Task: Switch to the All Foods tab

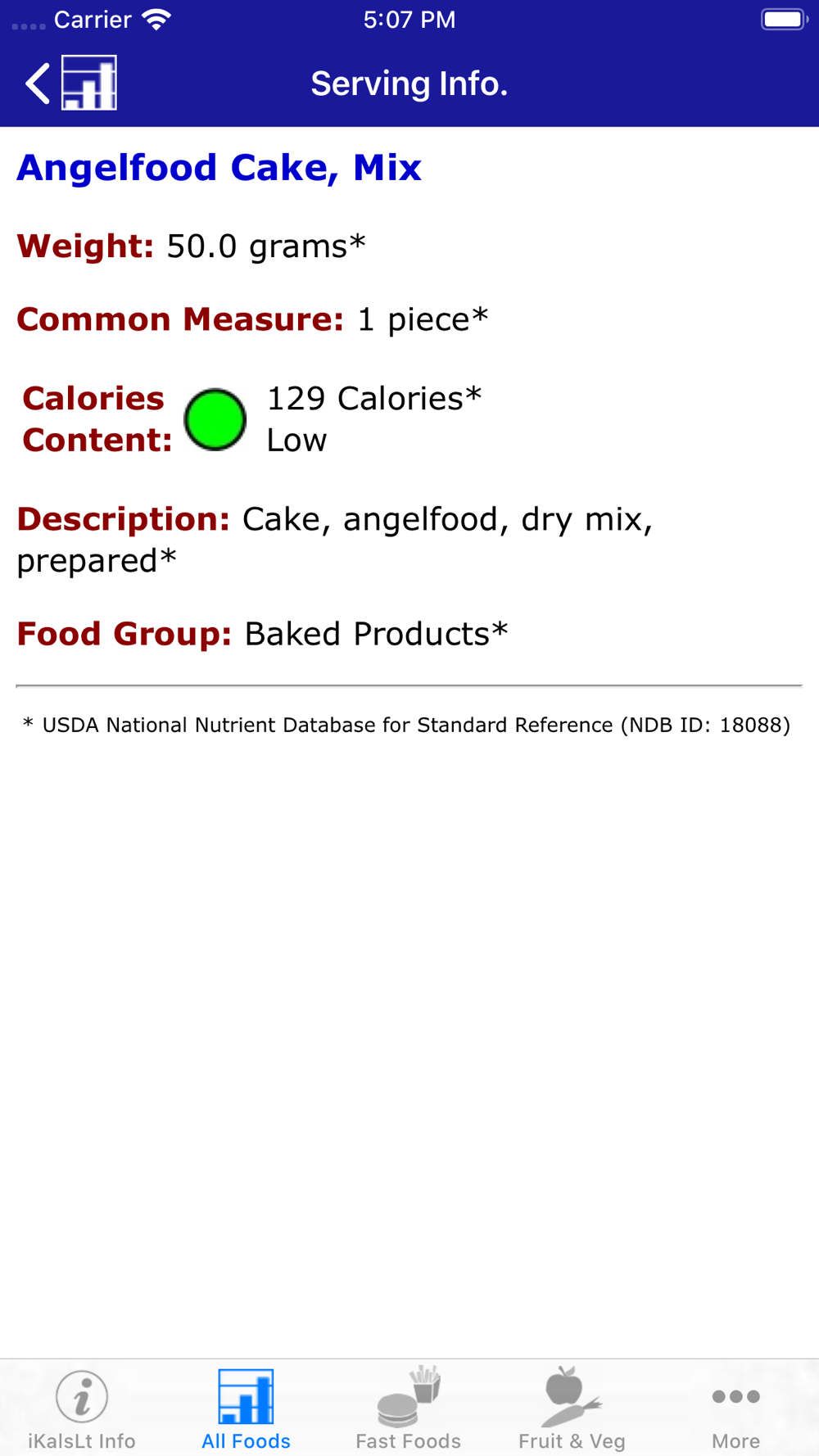Action: click(x=246, y=1407)
